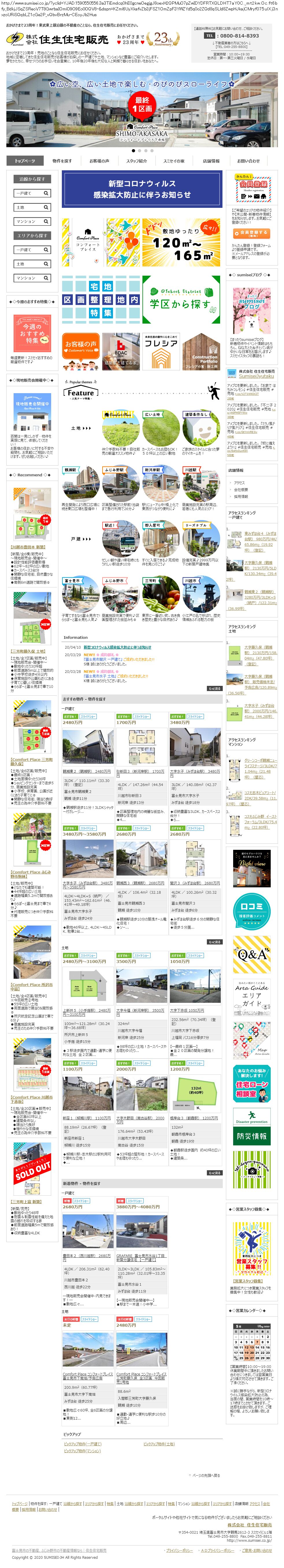Tap the 会員登録 banner
This screenshot has width=284, height=1568.
point(253,189)
